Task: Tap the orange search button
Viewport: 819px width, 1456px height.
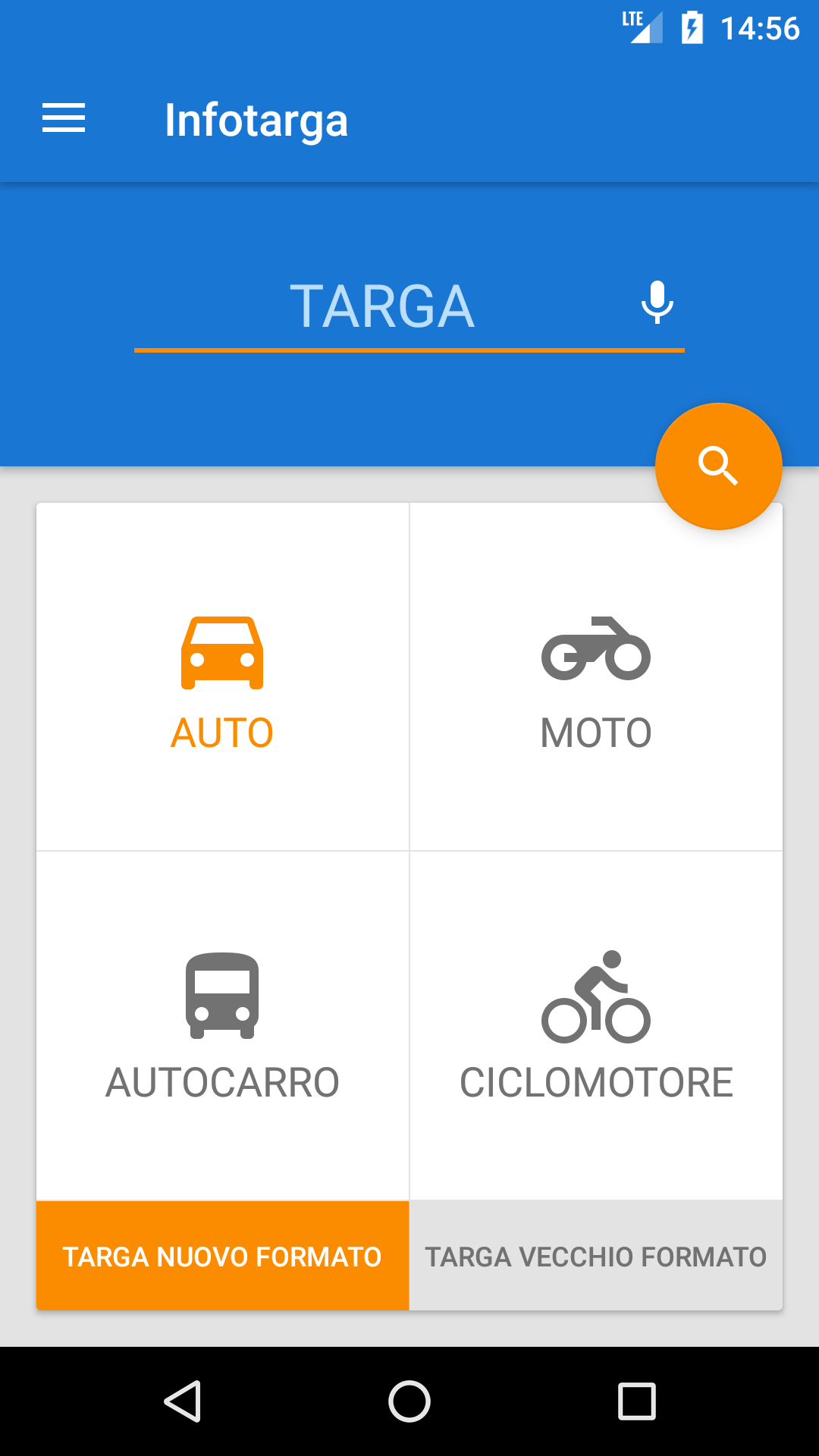Action: pos(718,466)
